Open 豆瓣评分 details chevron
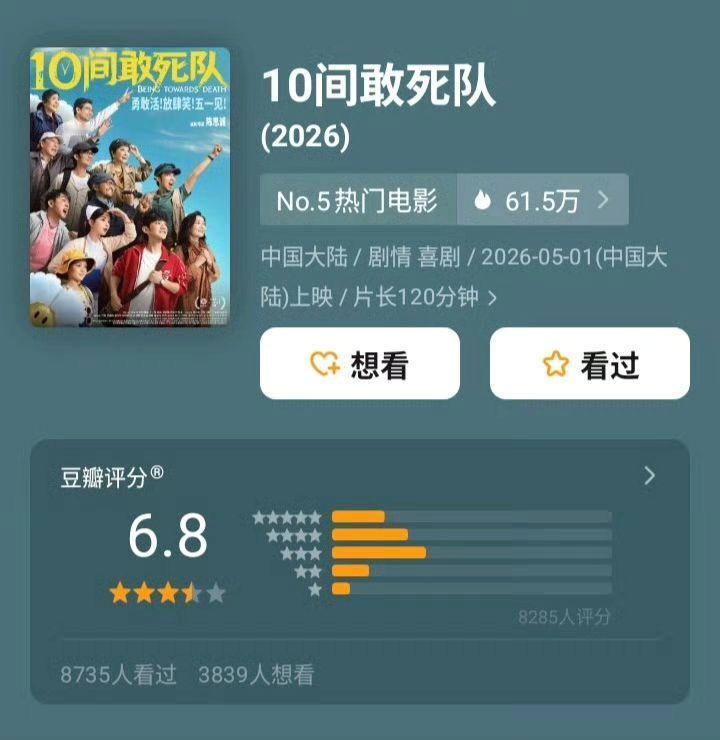 [650, 476]
